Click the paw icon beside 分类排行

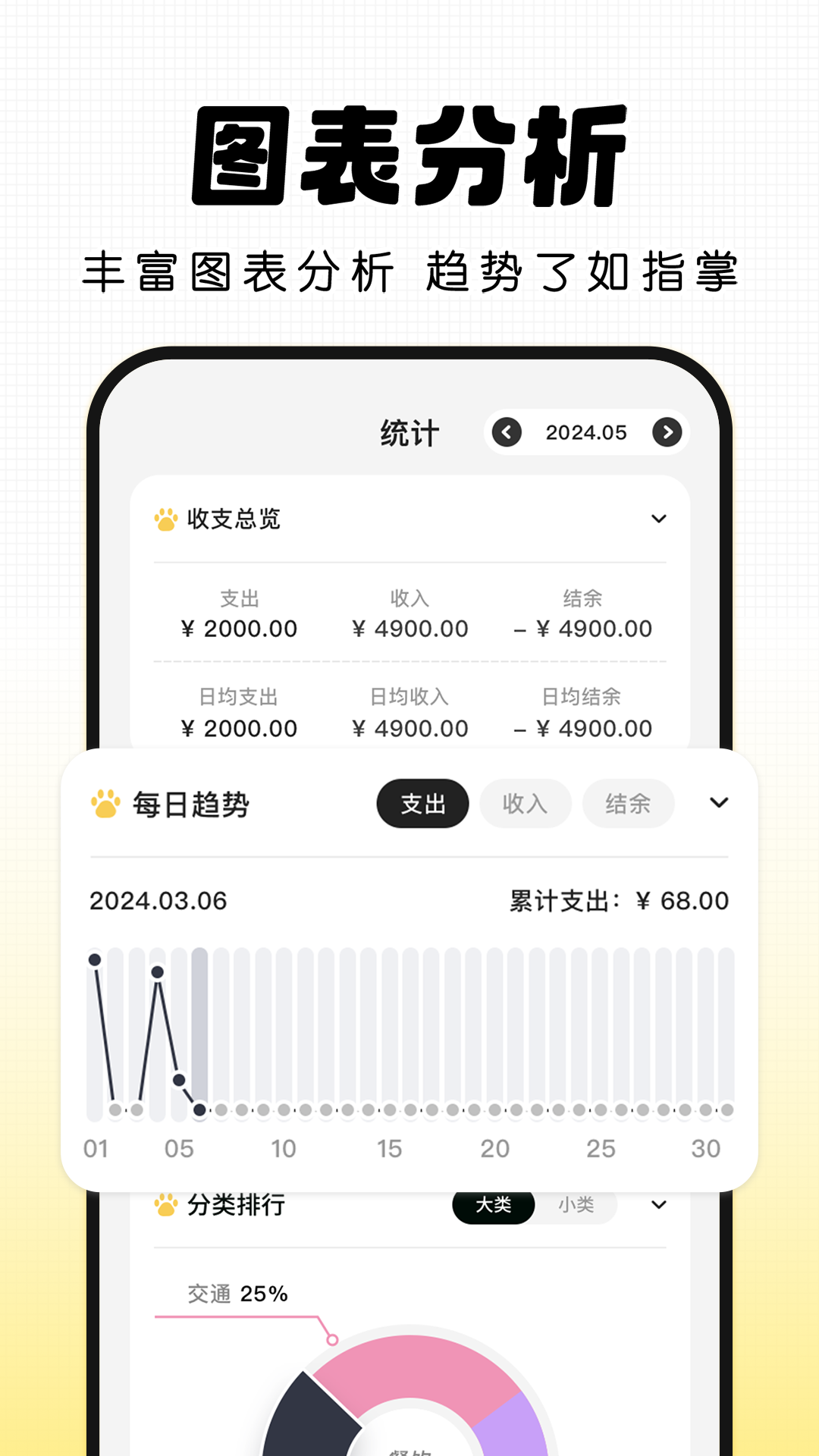(x=165, y=1204)
